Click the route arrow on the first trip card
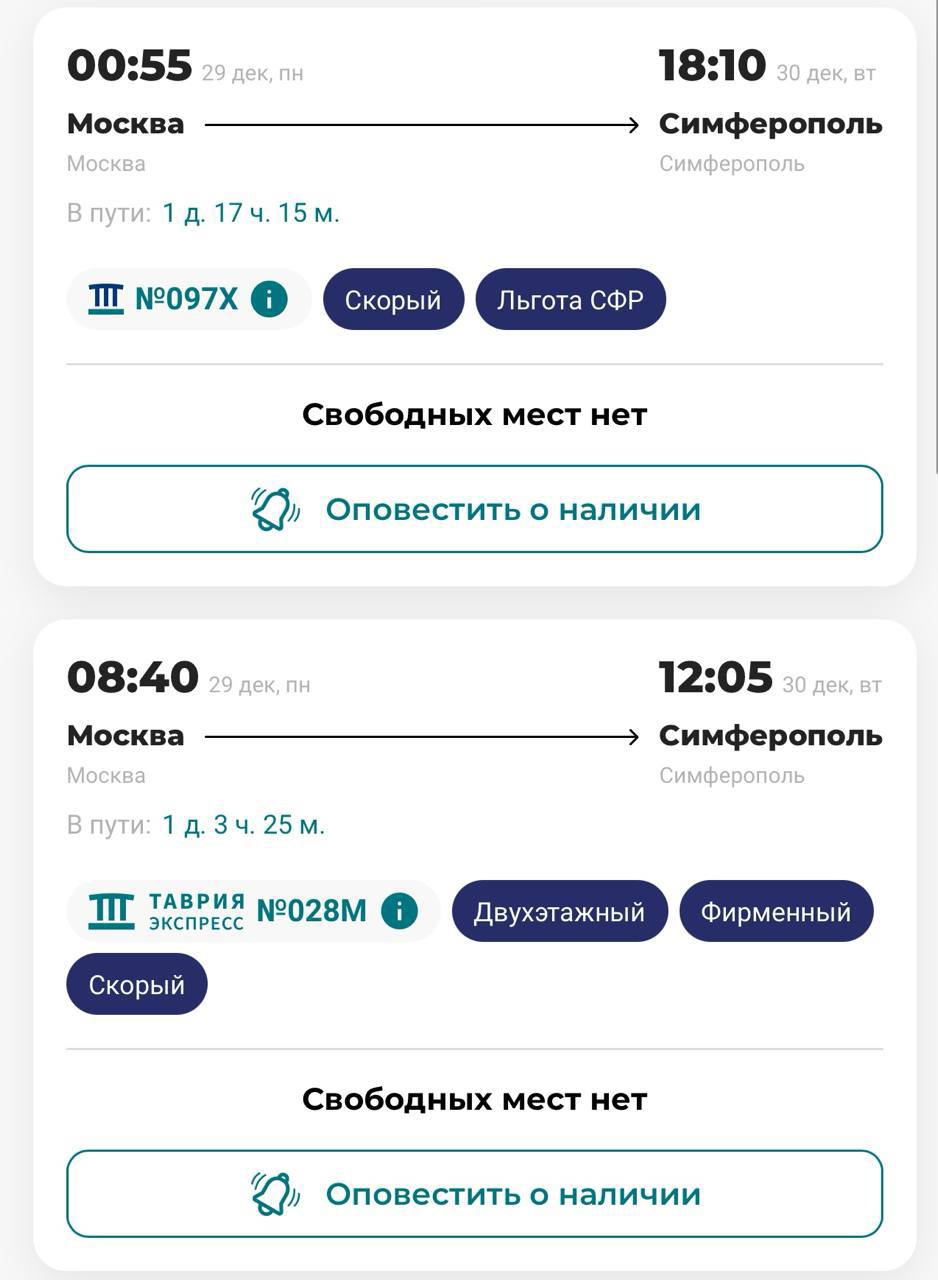This screenshot has width=938, height=1280. tap(420, 124)
